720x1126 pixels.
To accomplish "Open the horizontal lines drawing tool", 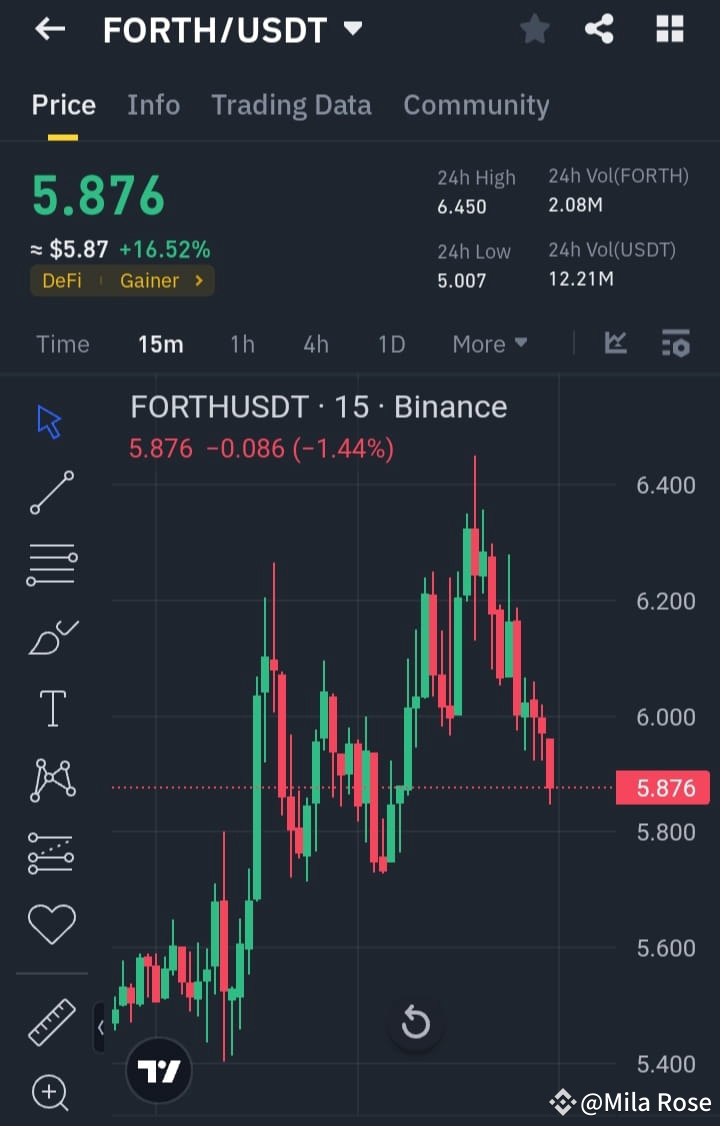I will [50, 564].
